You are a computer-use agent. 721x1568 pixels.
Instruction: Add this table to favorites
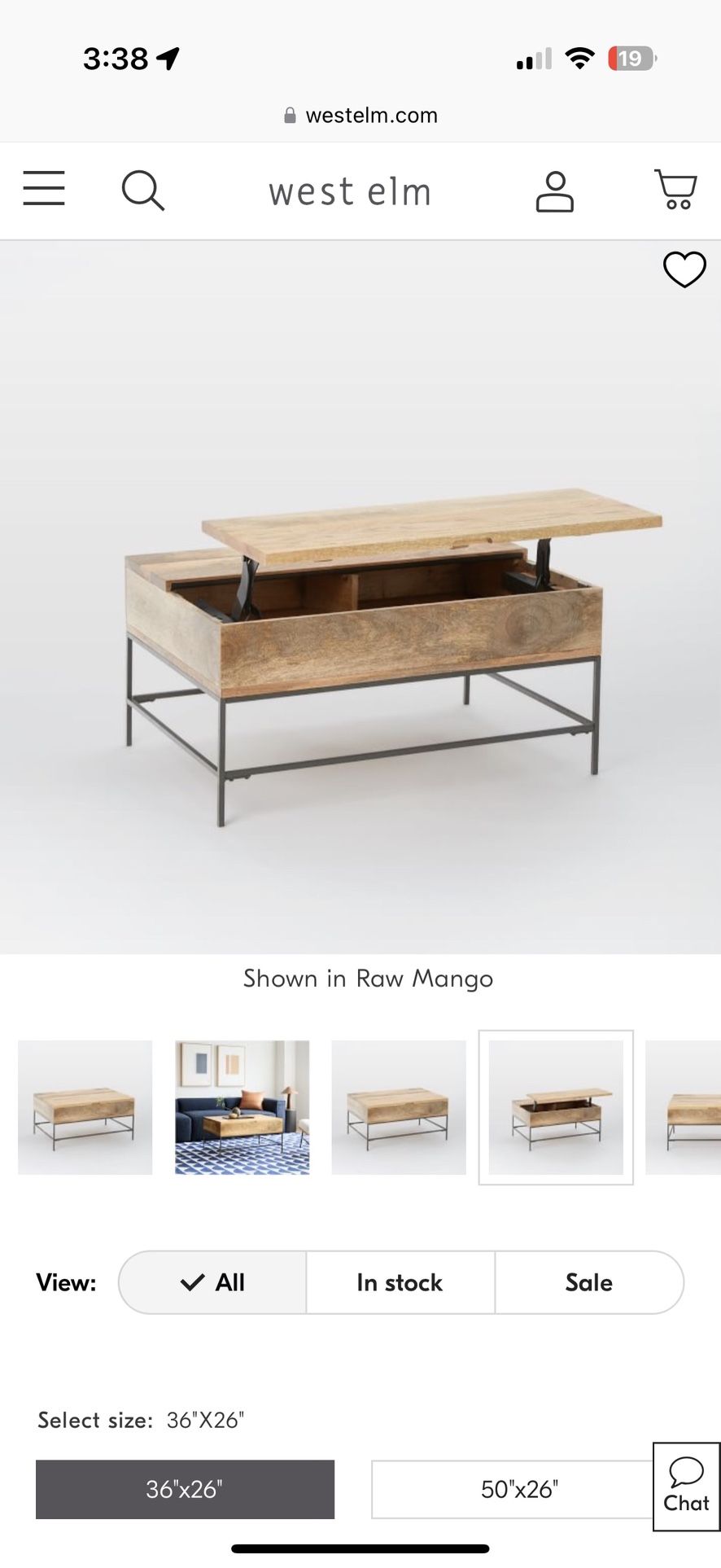[684, 269]
